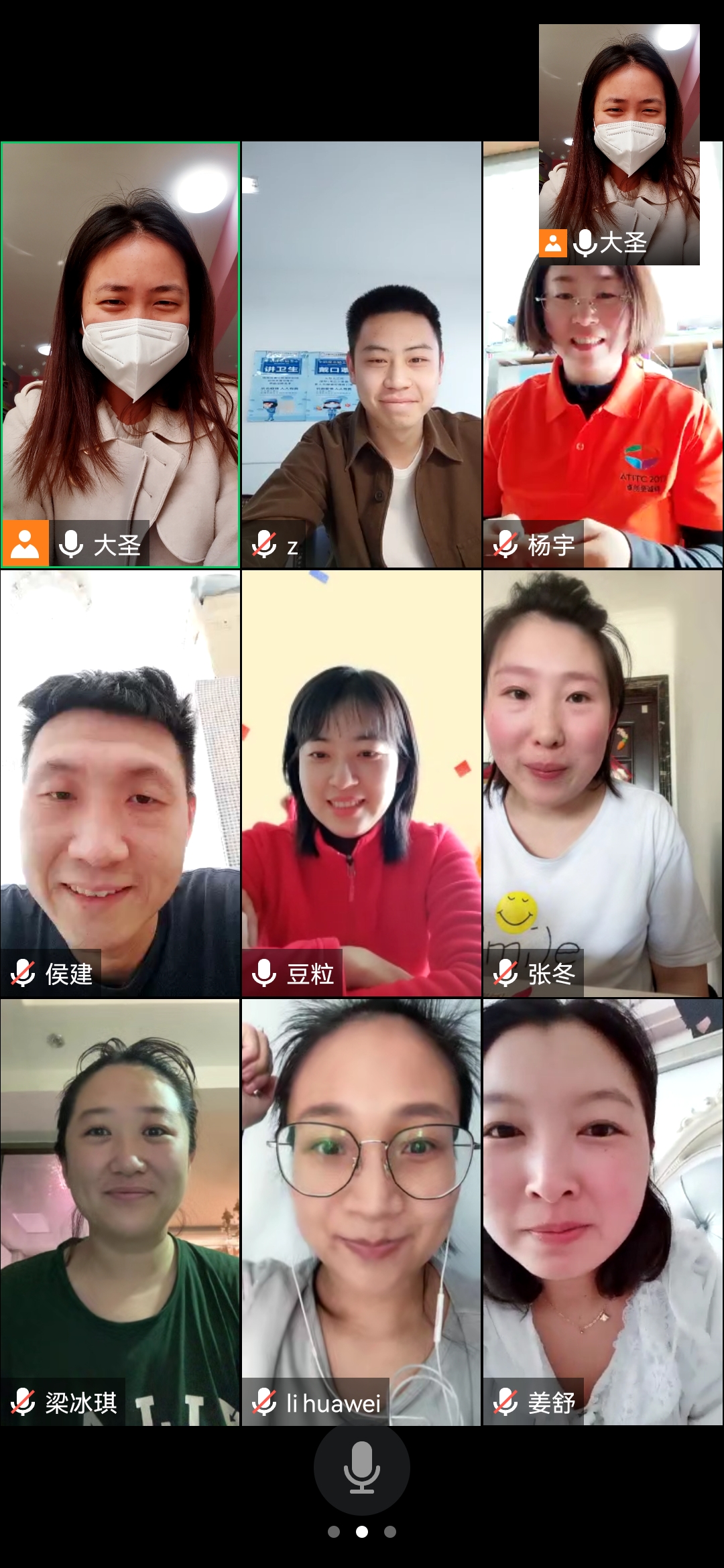This screenshot has width=724, height=1568.
Task: Select 豆粒's video tile
Action: [x=361, y=784]
